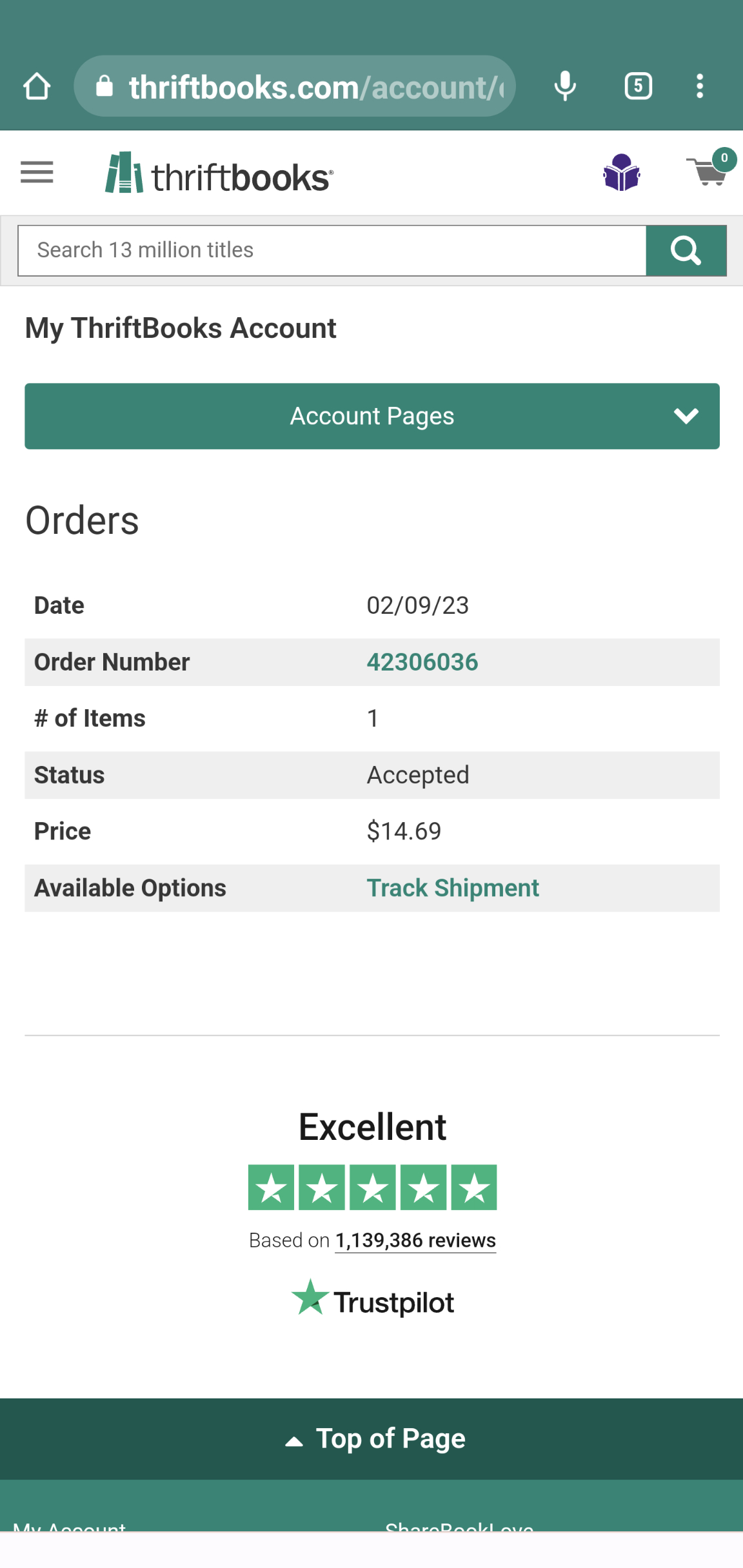The image size is (743, 1568).
Task: Jump back with Top of Page
Action: point(374,1439)
